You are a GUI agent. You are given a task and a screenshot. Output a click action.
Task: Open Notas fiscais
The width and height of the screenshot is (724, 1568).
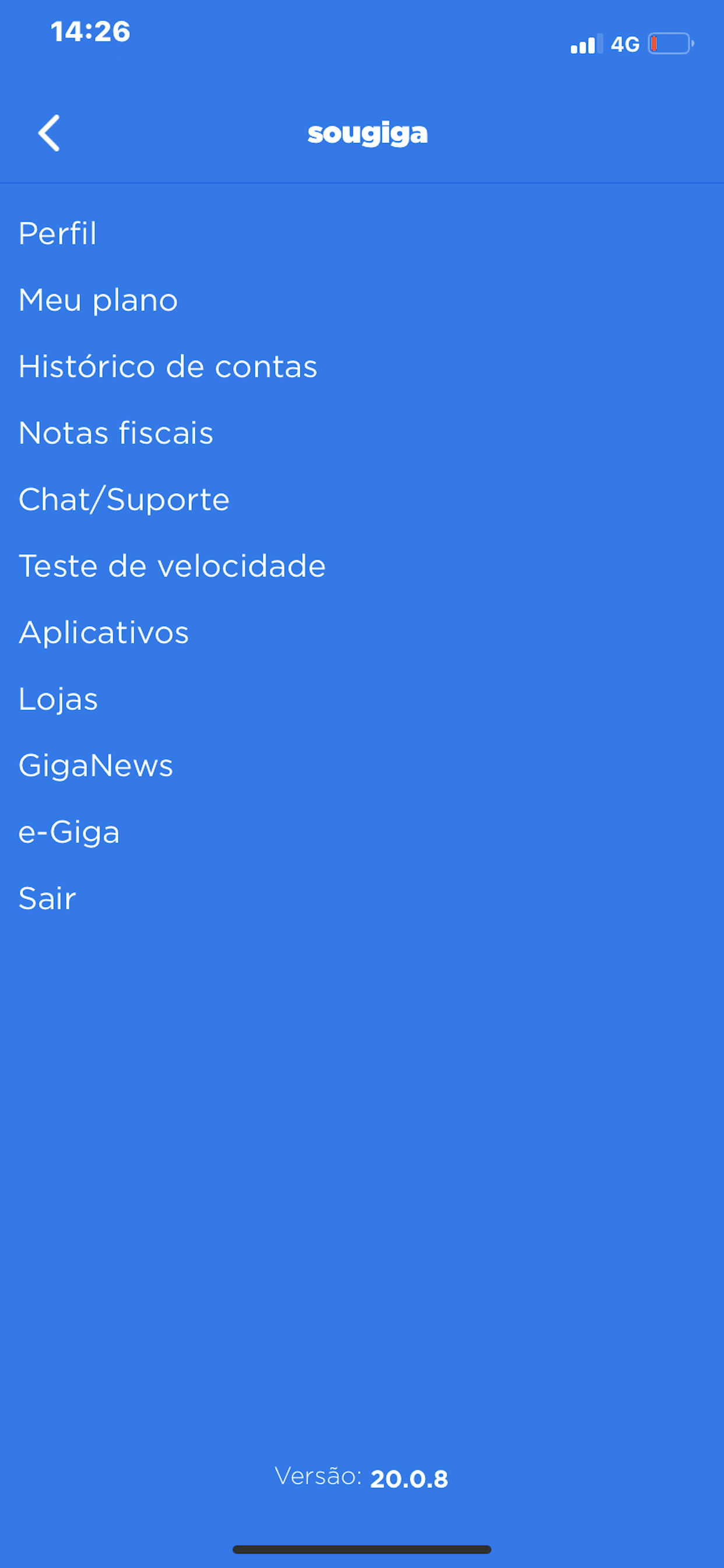[x=115, y=432]
